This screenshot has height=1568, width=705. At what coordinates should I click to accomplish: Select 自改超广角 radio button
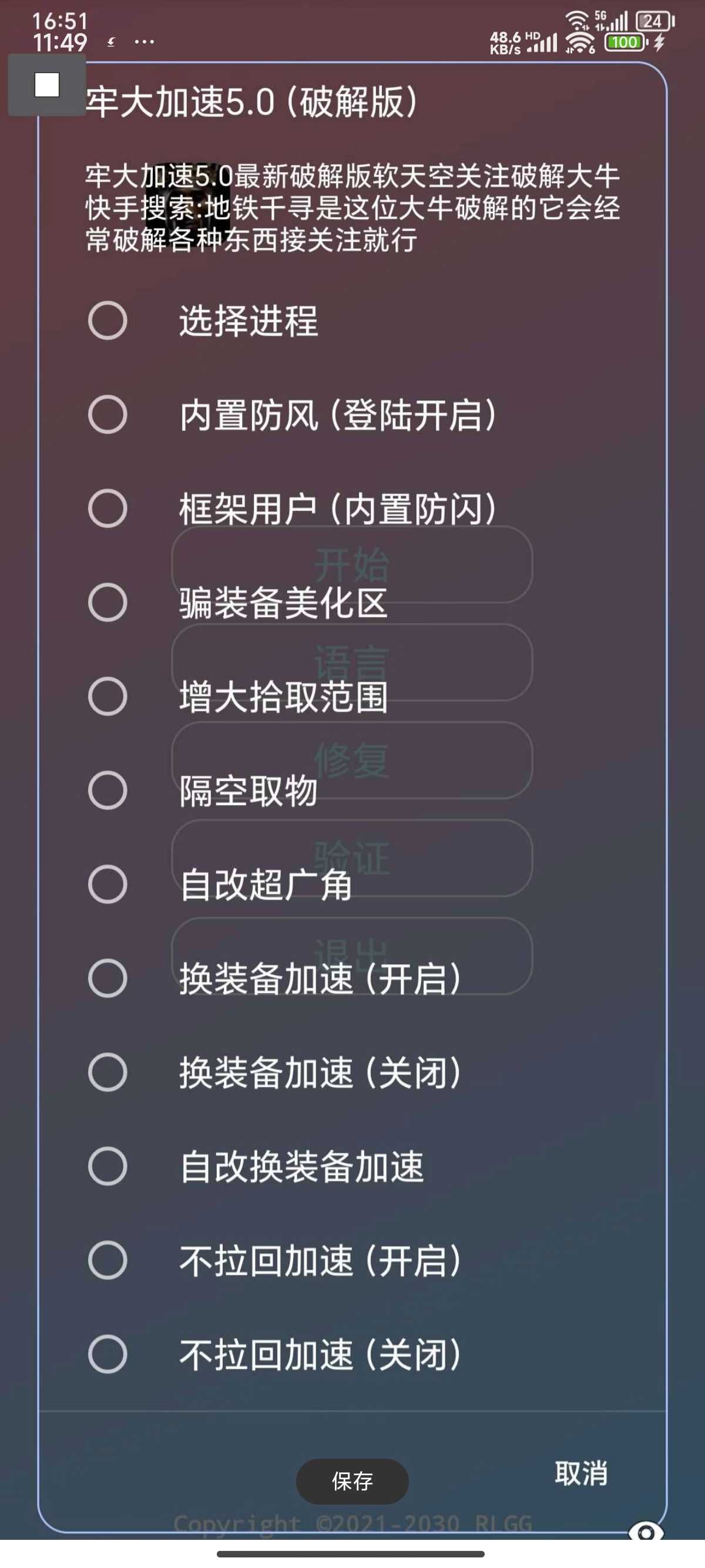tap(108, 884)
